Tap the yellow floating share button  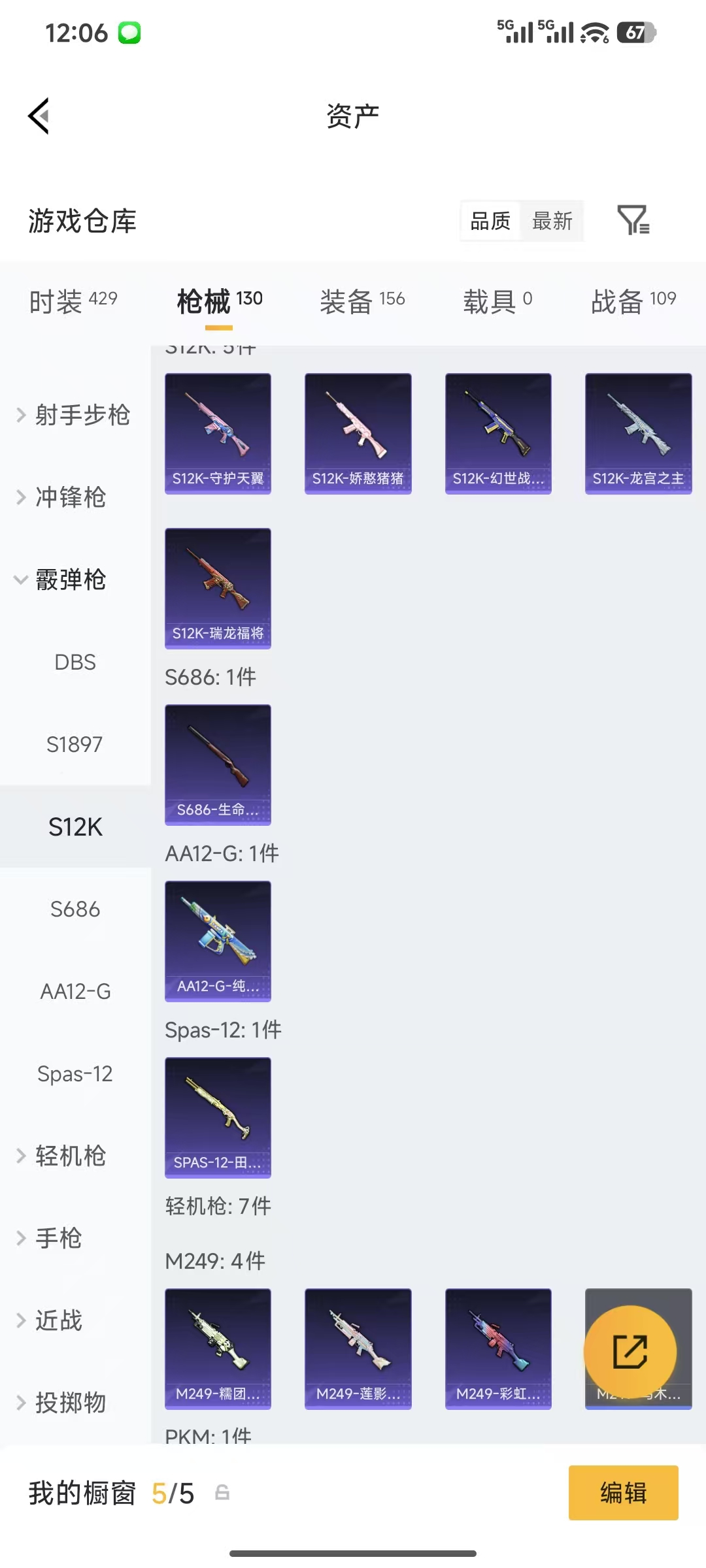630,1351
